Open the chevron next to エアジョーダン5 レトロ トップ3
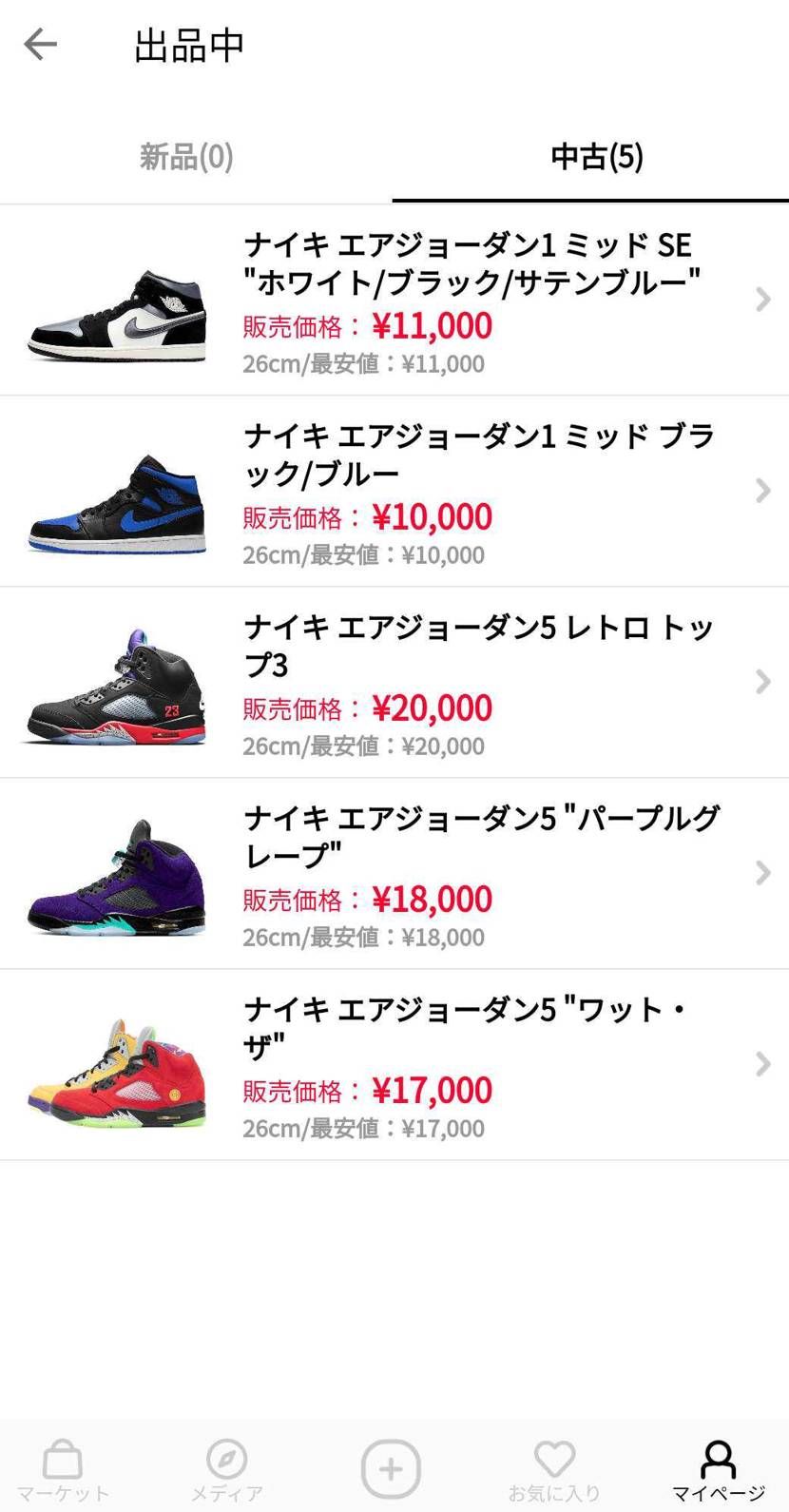Image resolution: width=789 pixels, height=1512 pixels. pyautogui.click(x=763, y=682)
